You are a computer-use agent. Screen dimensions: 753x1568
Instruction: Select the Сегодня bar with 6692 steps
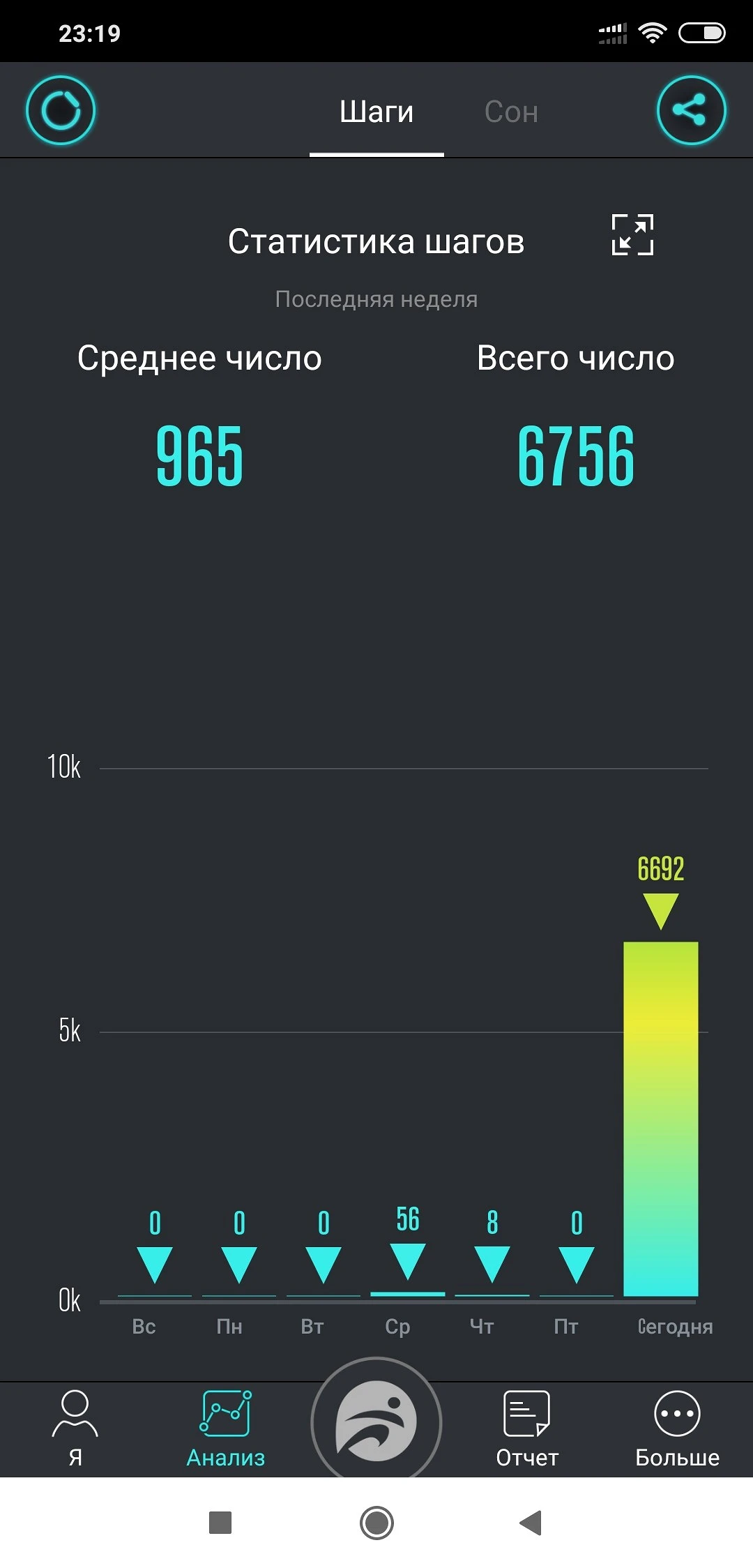[660, 1117]
